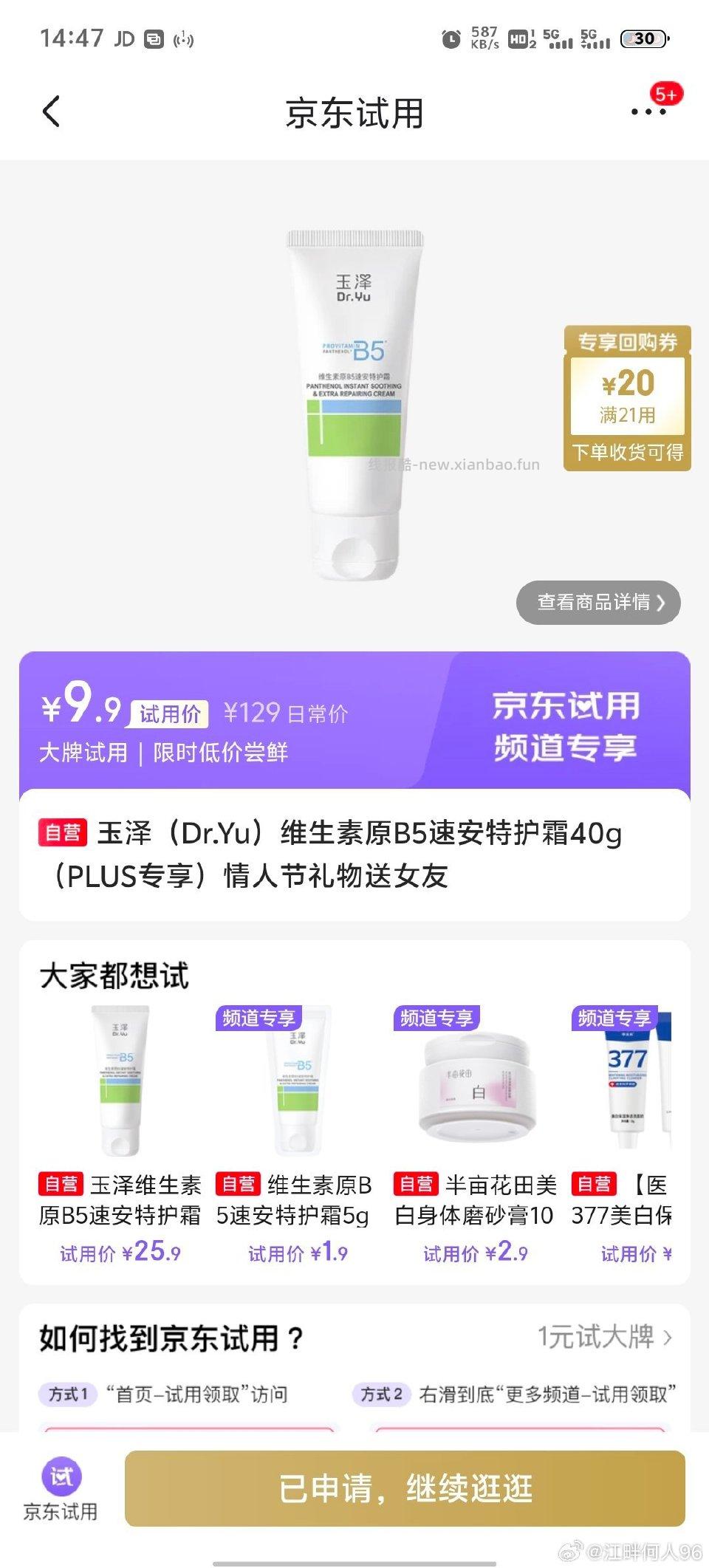Screen dimensions: 709x1568
Task: Tap the 试用价 badge next to ¥9.9
Action: (x=168, y=711)
